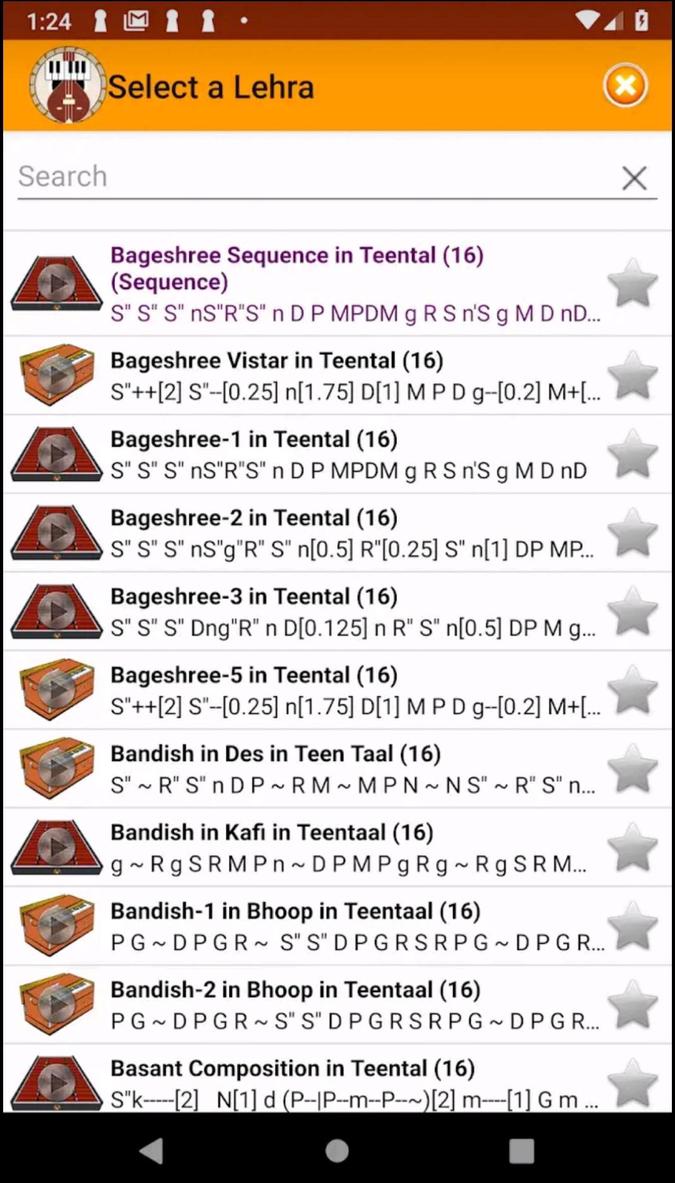
Task: Clear the search field text
Action: tap(634, 178)
